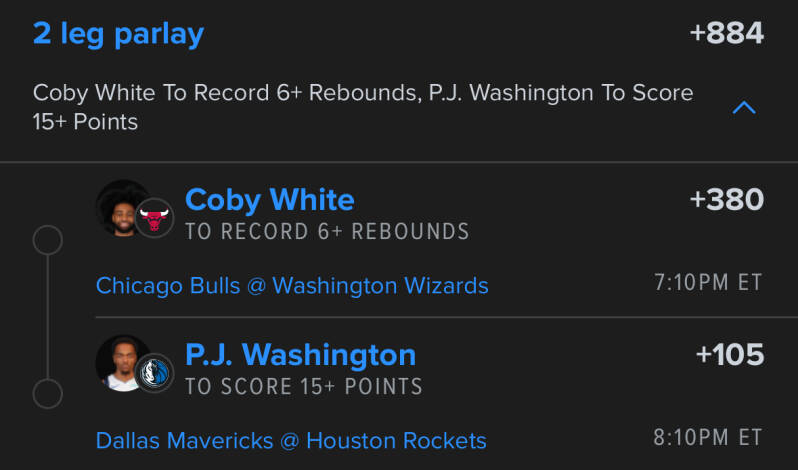Image resolution: width=798 pixels, height=470 pixels.
Task: Open P.J. Washington player link
Action: click(x=300, y=354)
